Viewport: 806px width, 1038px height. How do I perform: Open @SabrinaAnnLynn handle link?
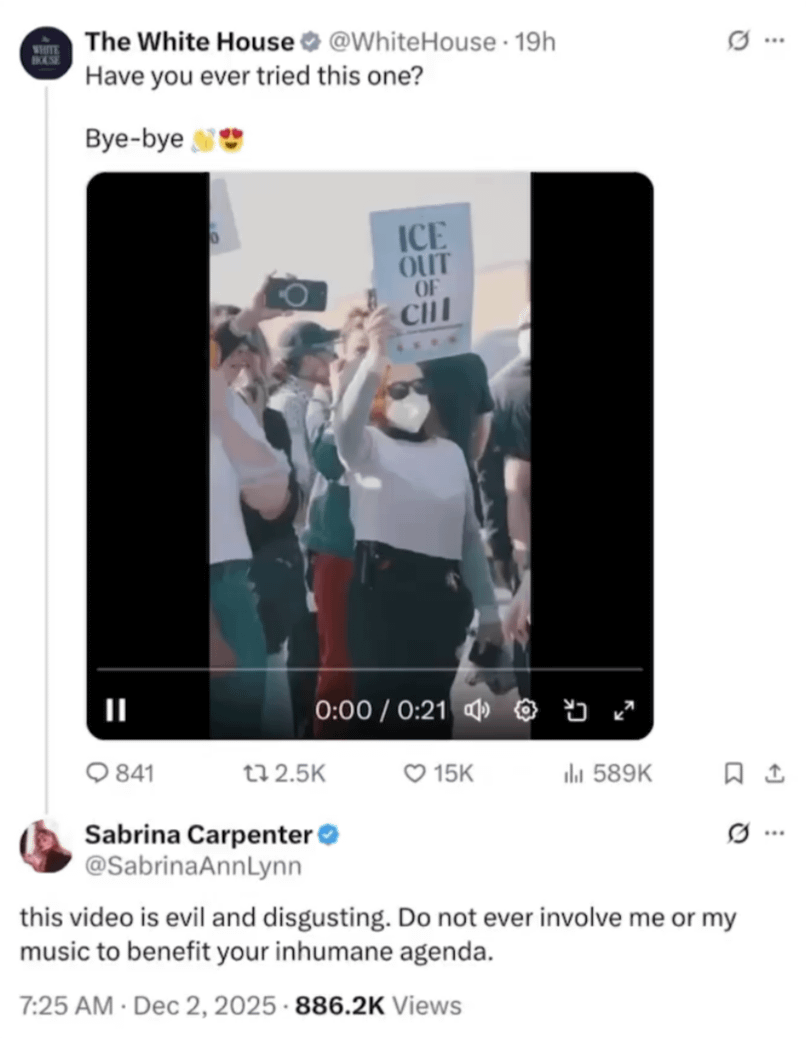tap(192, 866)
